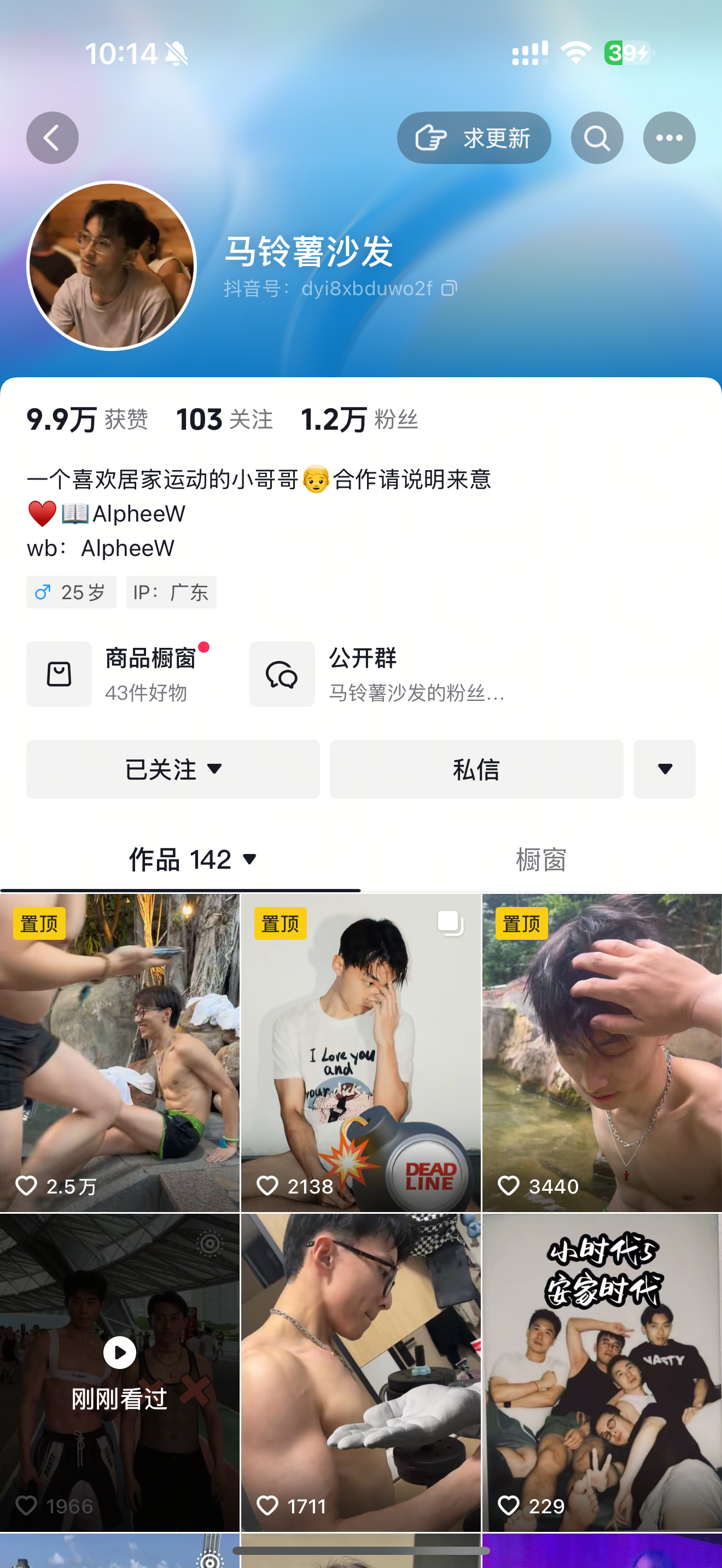Open the 103 关注 following list
This screenshot has height=1568, width=722.
[x=224, y=419]
